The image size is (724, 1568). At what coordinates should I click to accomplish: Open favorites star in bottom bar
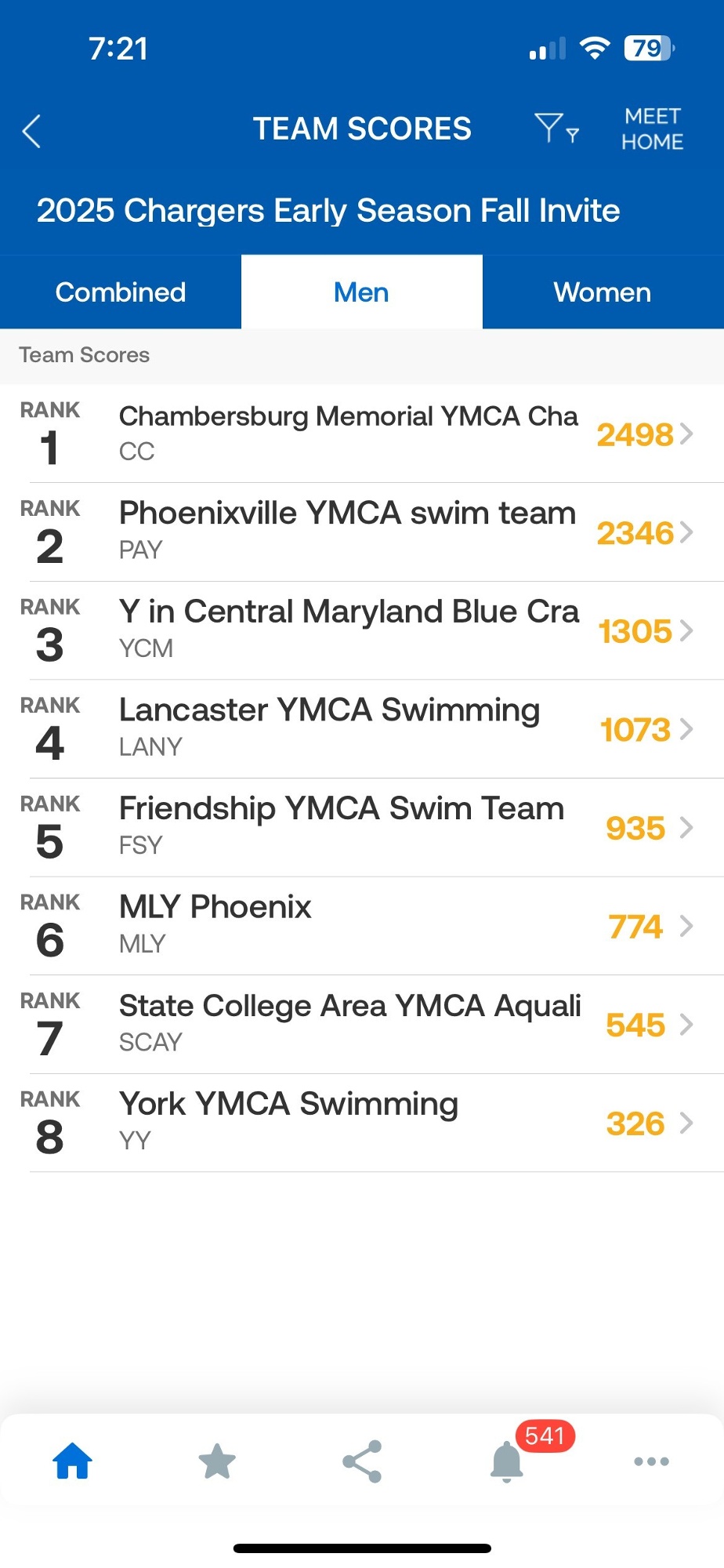tap(217, 1461)
